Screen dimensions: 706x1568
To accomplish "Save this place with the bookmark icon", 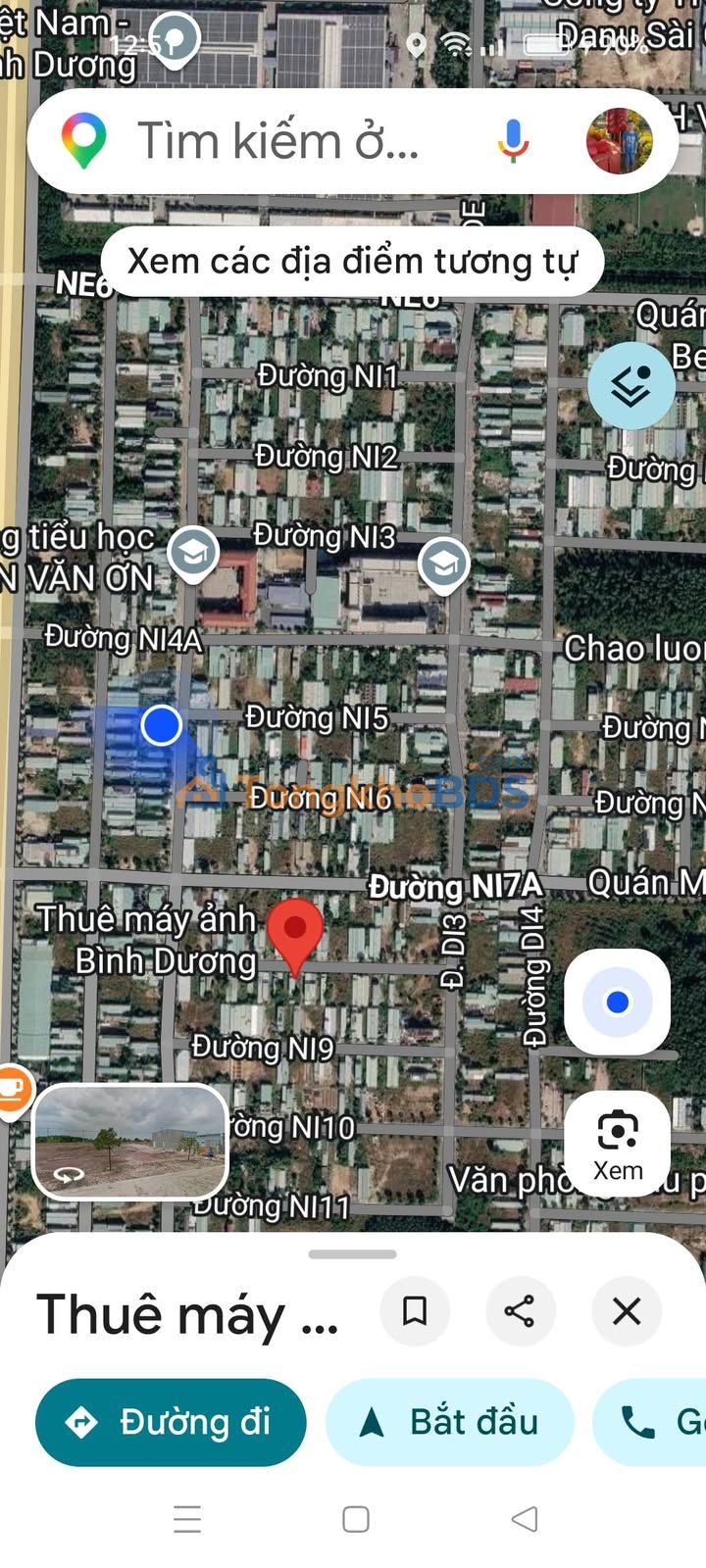I will (x=415, y=1310).
